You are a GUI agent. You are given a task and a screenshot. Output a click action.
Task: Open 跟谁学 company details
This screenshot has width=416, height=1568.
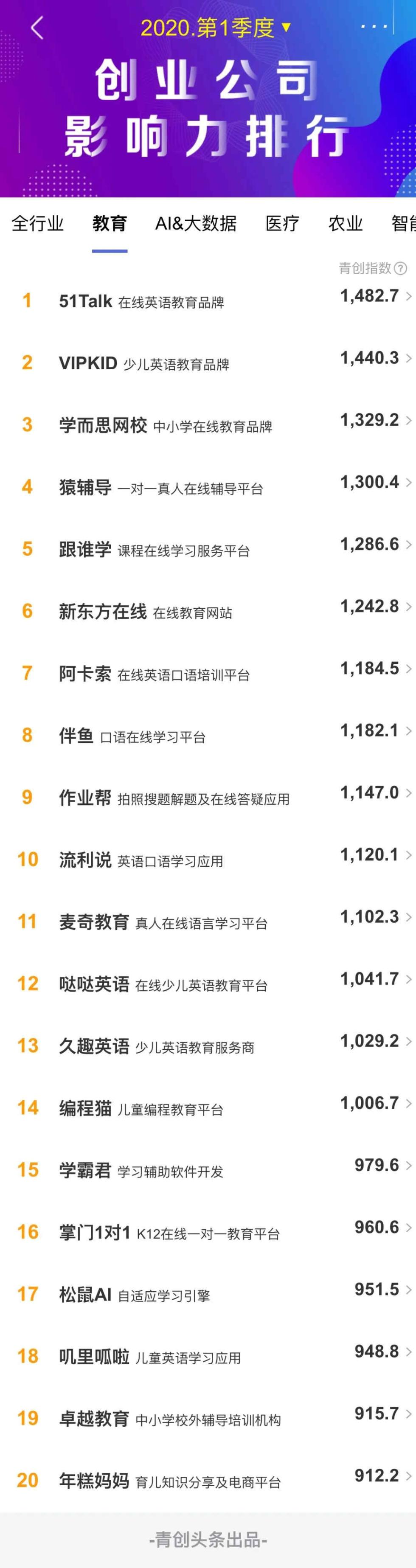(207, 550)
